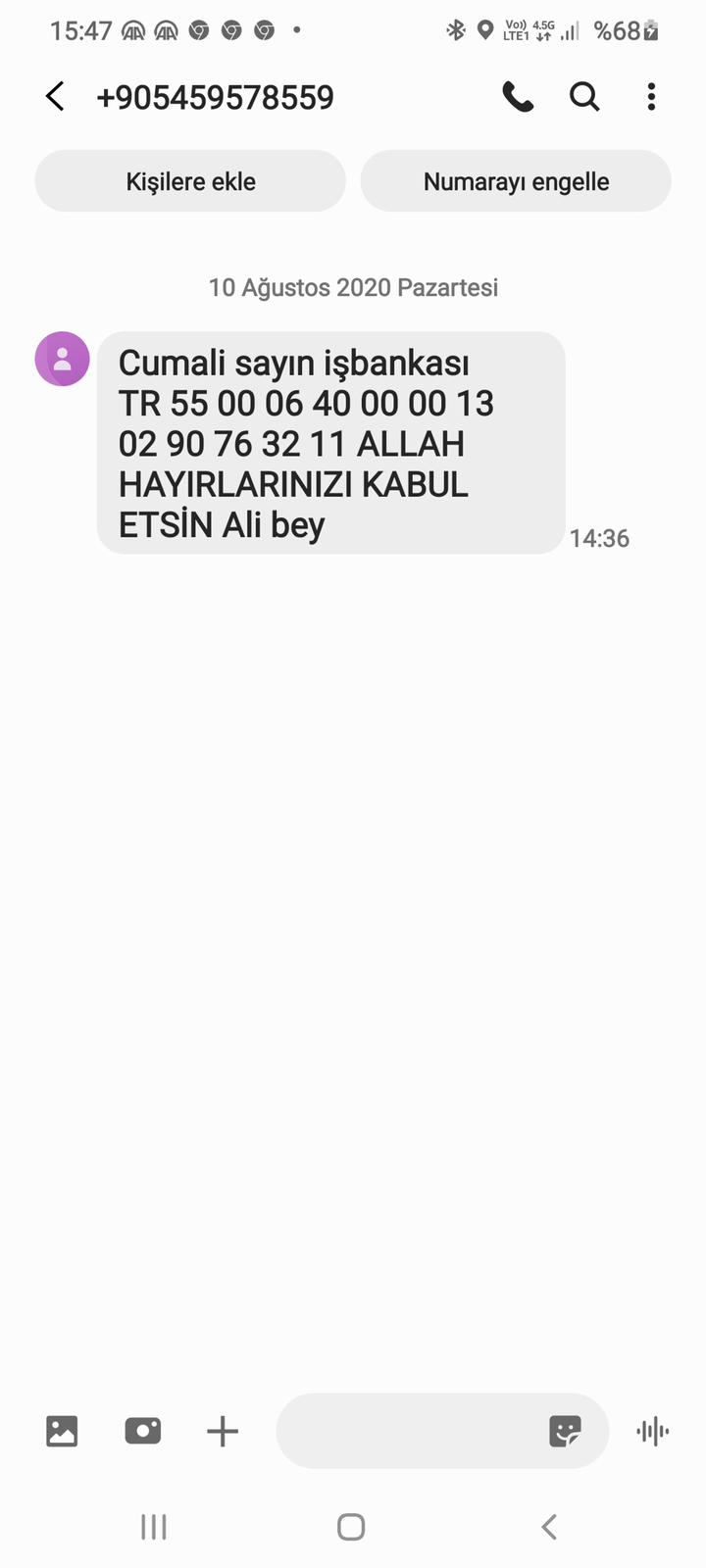This screenshot has height=1568, width=706.
Task: Go to the home screen
Action: 351,1527
